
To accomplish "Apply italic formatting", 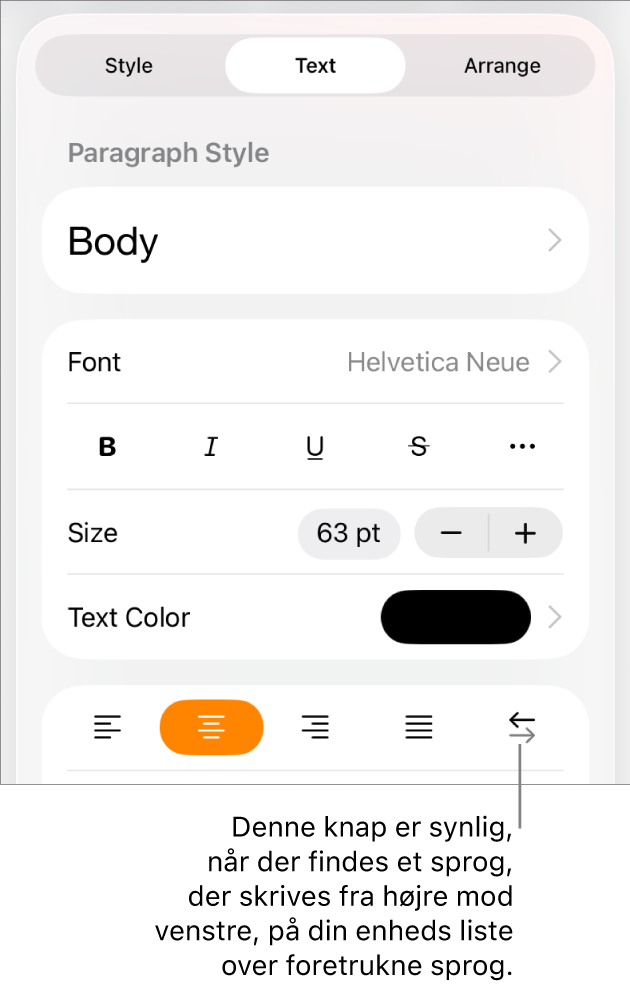I will [x=211, y=447].
